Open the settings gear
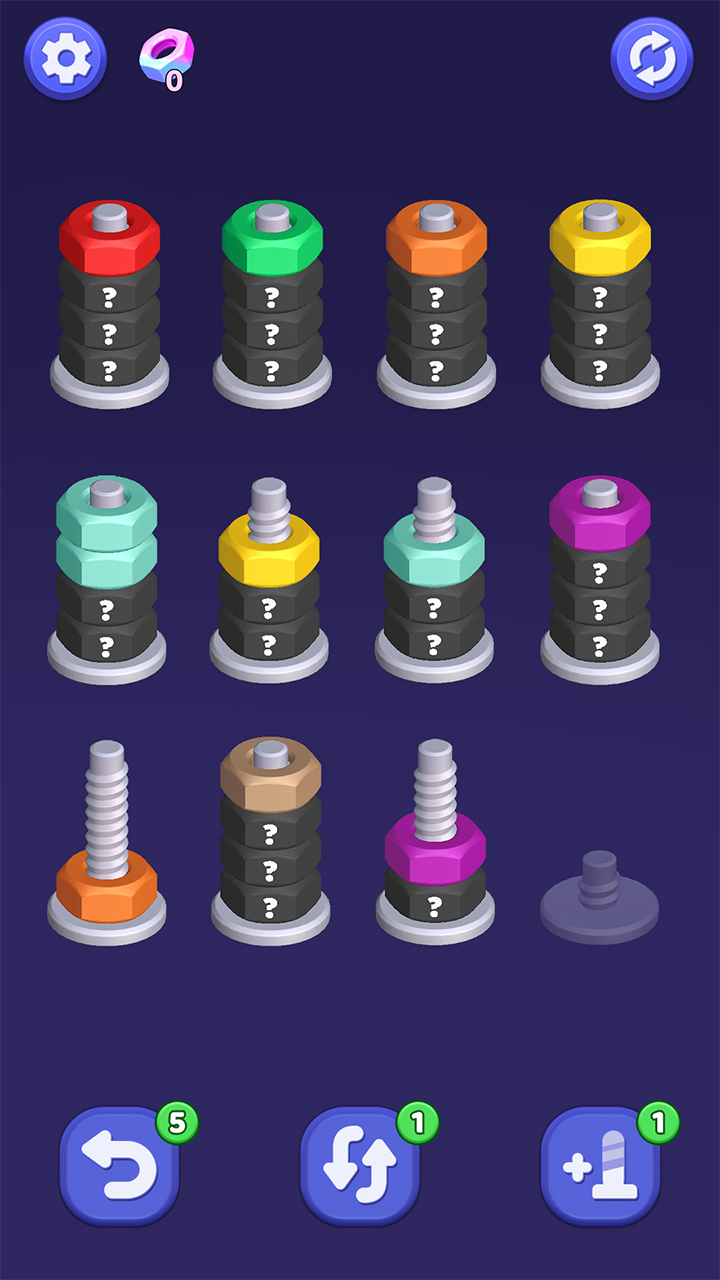This screenshot has height=1280, width=720. tap(65, 59)
